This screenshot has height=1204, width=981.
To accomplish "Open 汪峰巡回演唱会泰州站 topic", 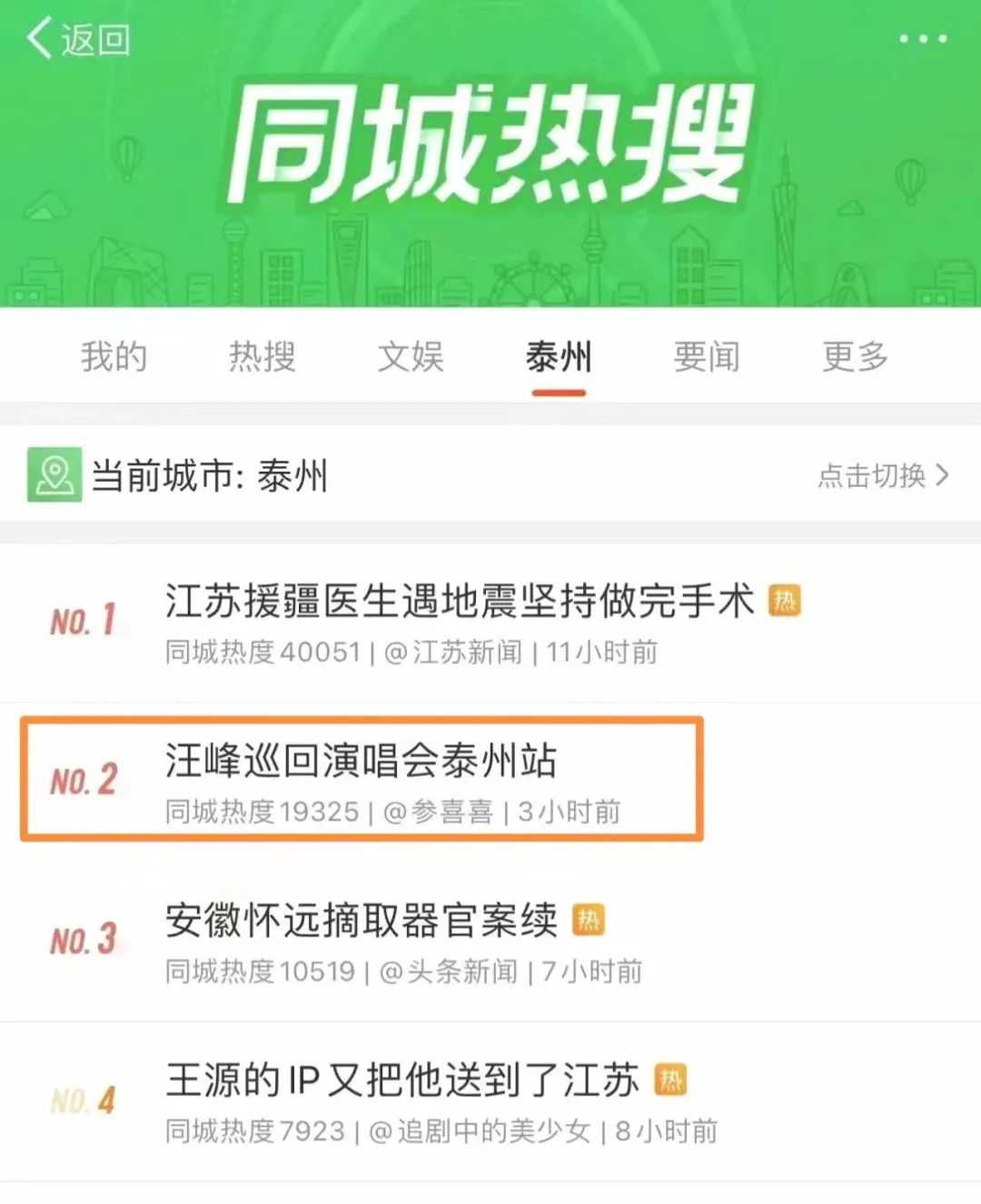I will pos(361,761).
